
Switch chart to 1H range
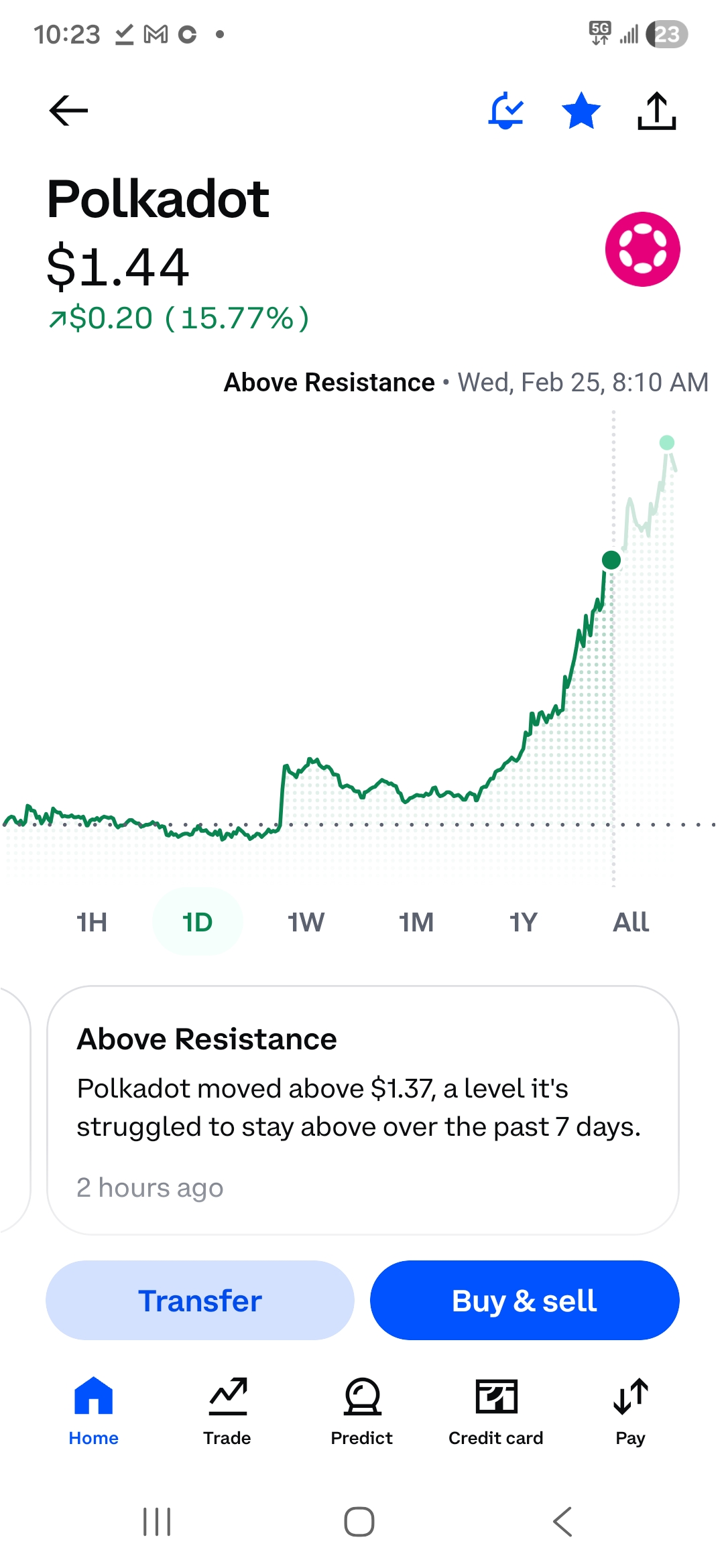tap(92, 923)
